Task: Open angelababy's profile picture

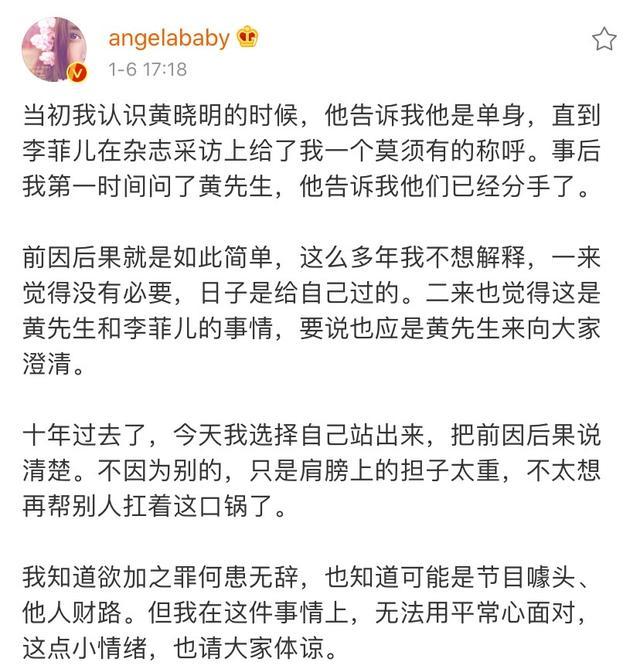Action: [x=55, y=49]
